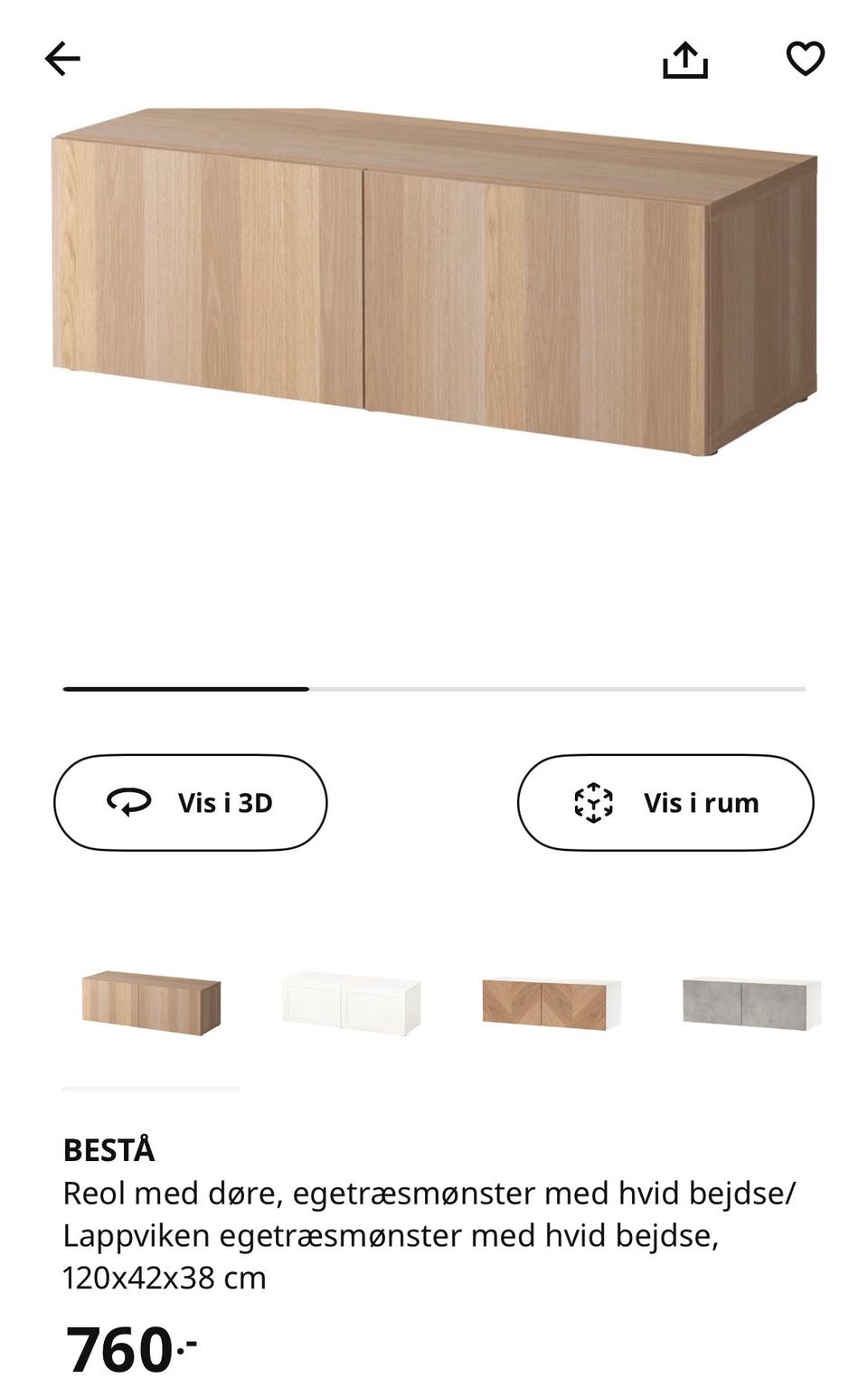Viewport: 868px width, 1397px height.
Task: Open the Vis i rum feature
Action: 666,801
